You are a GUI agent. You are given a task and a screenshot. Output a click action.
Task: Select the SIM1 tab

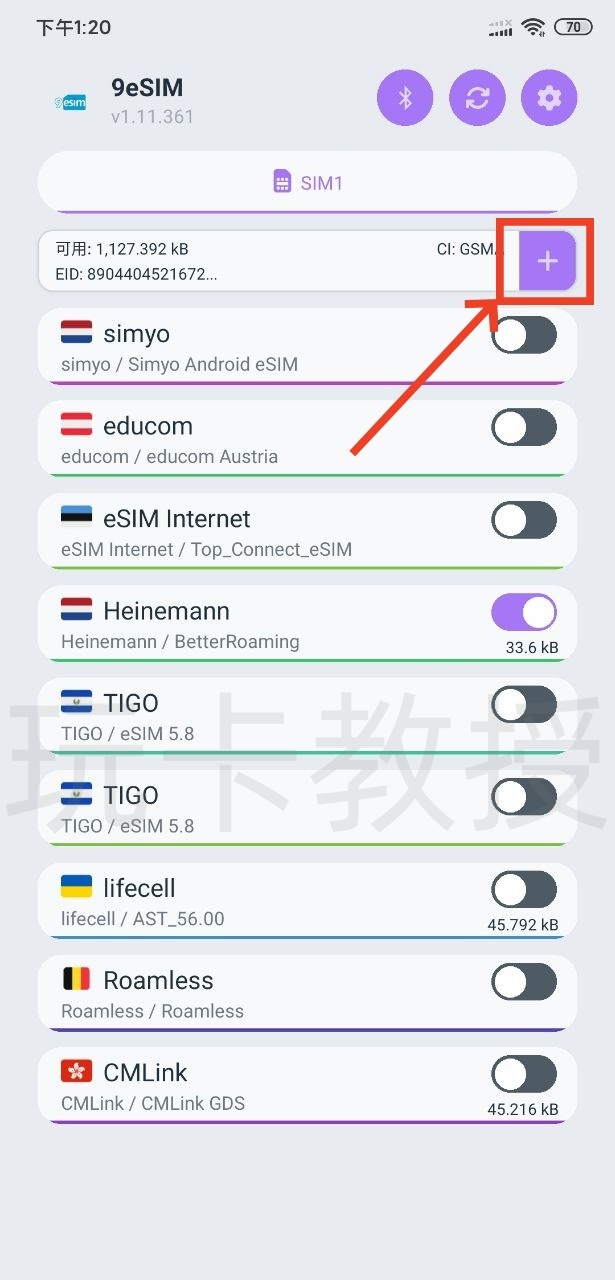point(308,183)
